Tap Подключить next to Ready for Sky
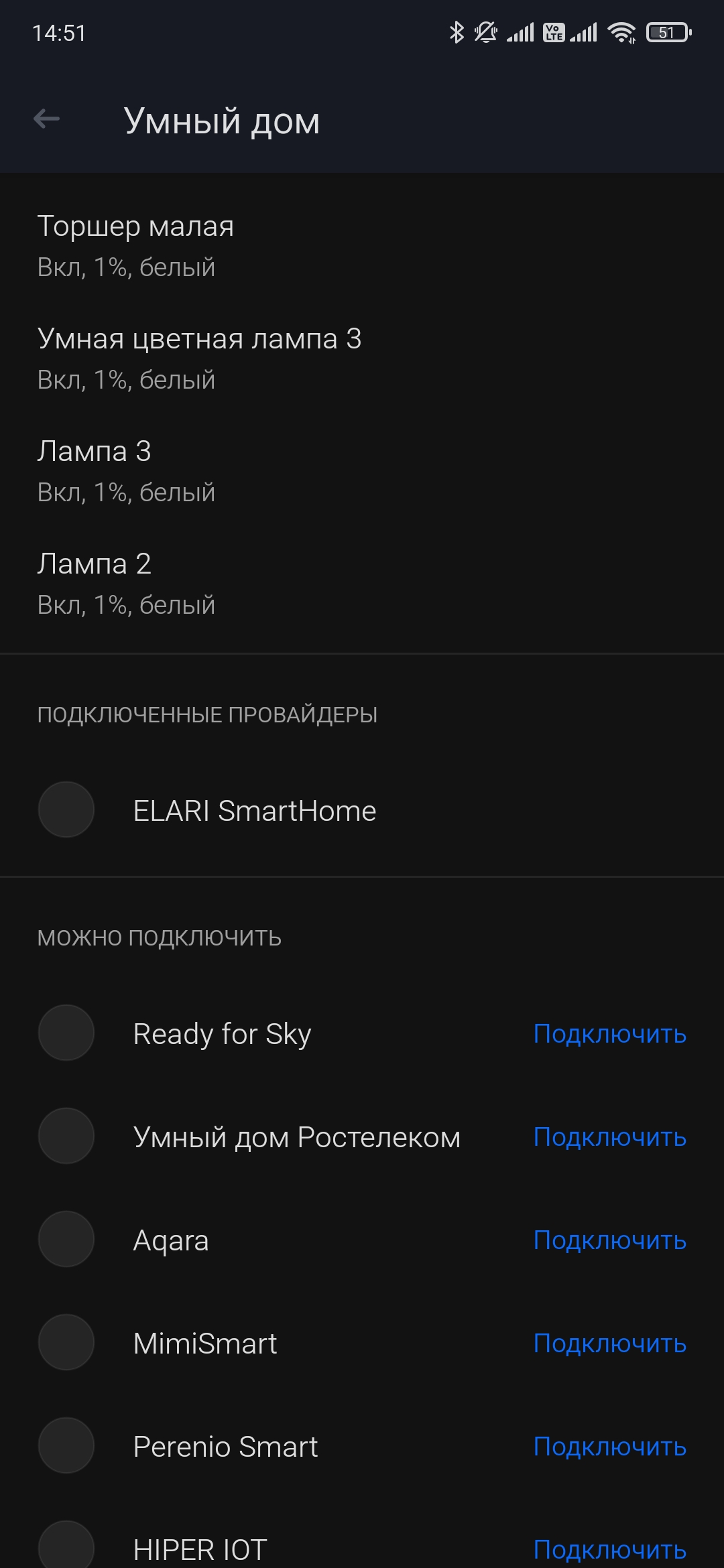 point(609,1034)
